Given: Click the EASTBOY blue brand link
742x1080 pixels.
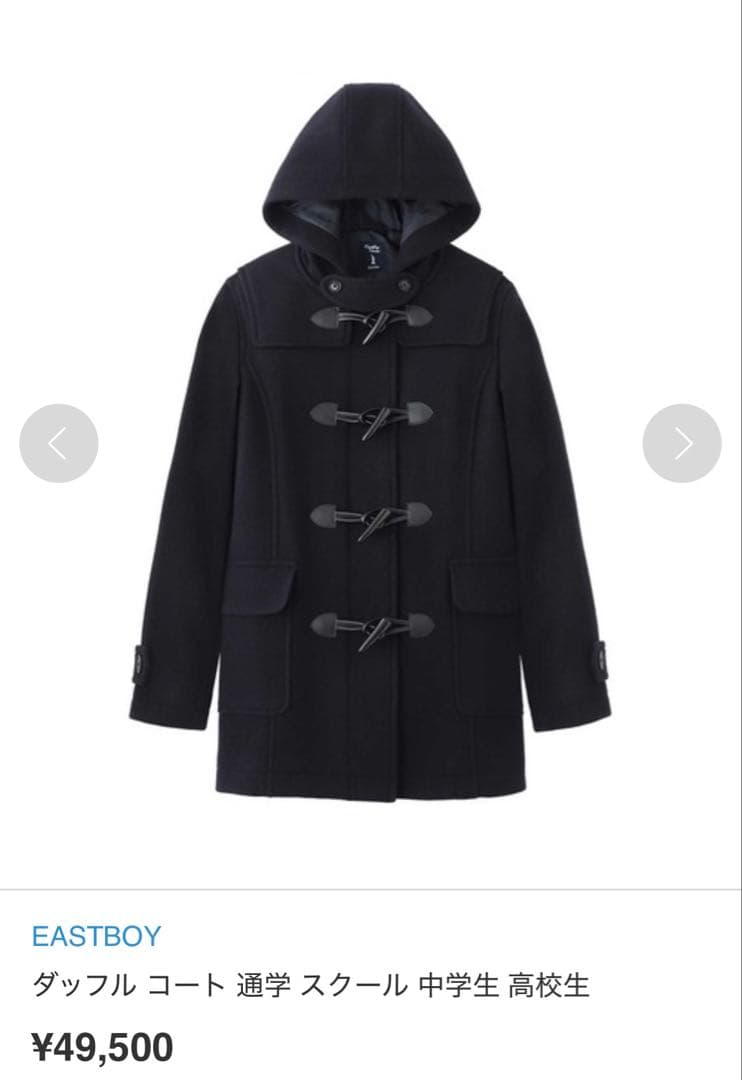Looking at the screenshot, I should 95,935.
